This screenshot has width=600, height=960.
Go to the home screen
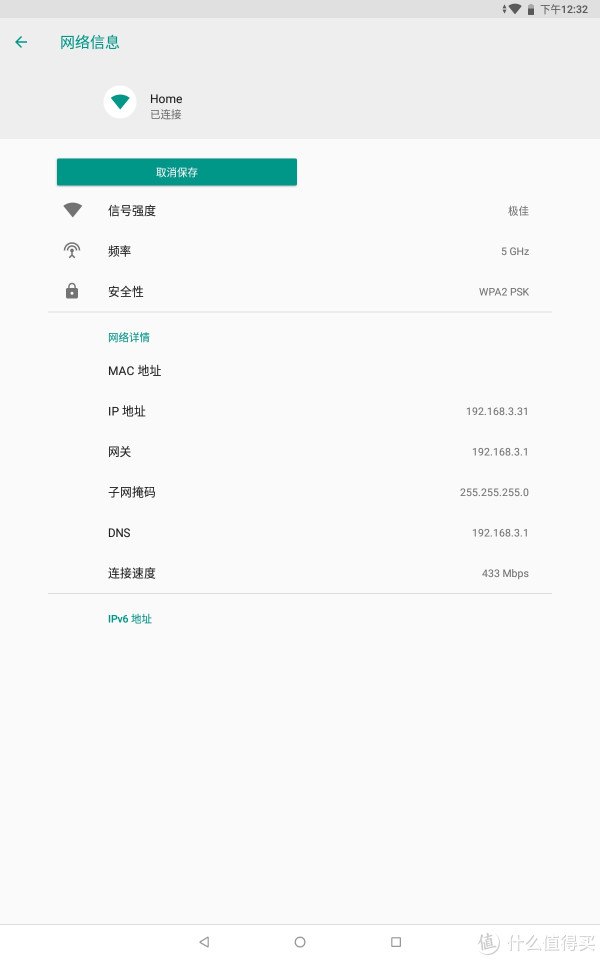point(300,942)
